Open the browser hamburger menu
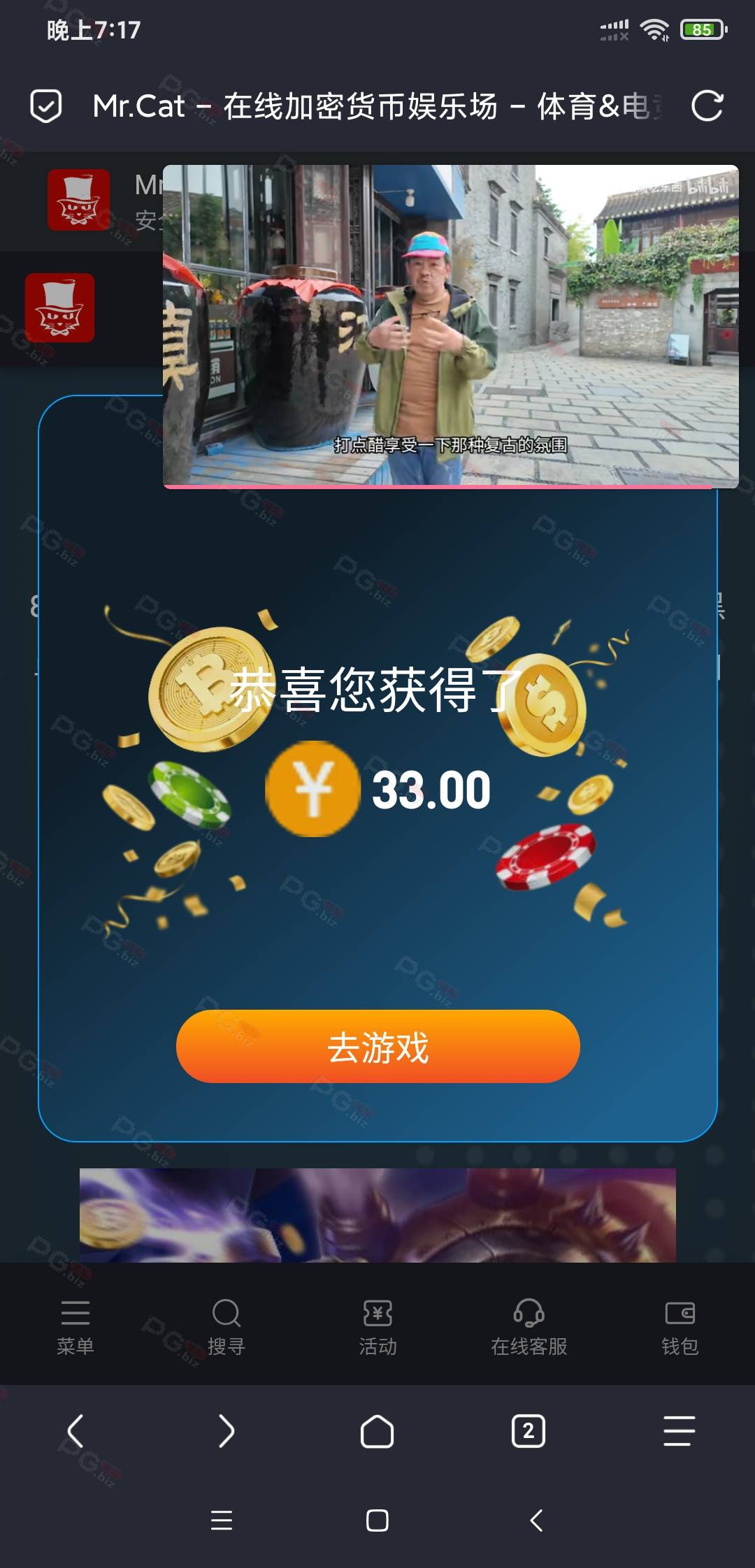Viewport: 755px width, 1568px height. click(x=679, y=1431)
